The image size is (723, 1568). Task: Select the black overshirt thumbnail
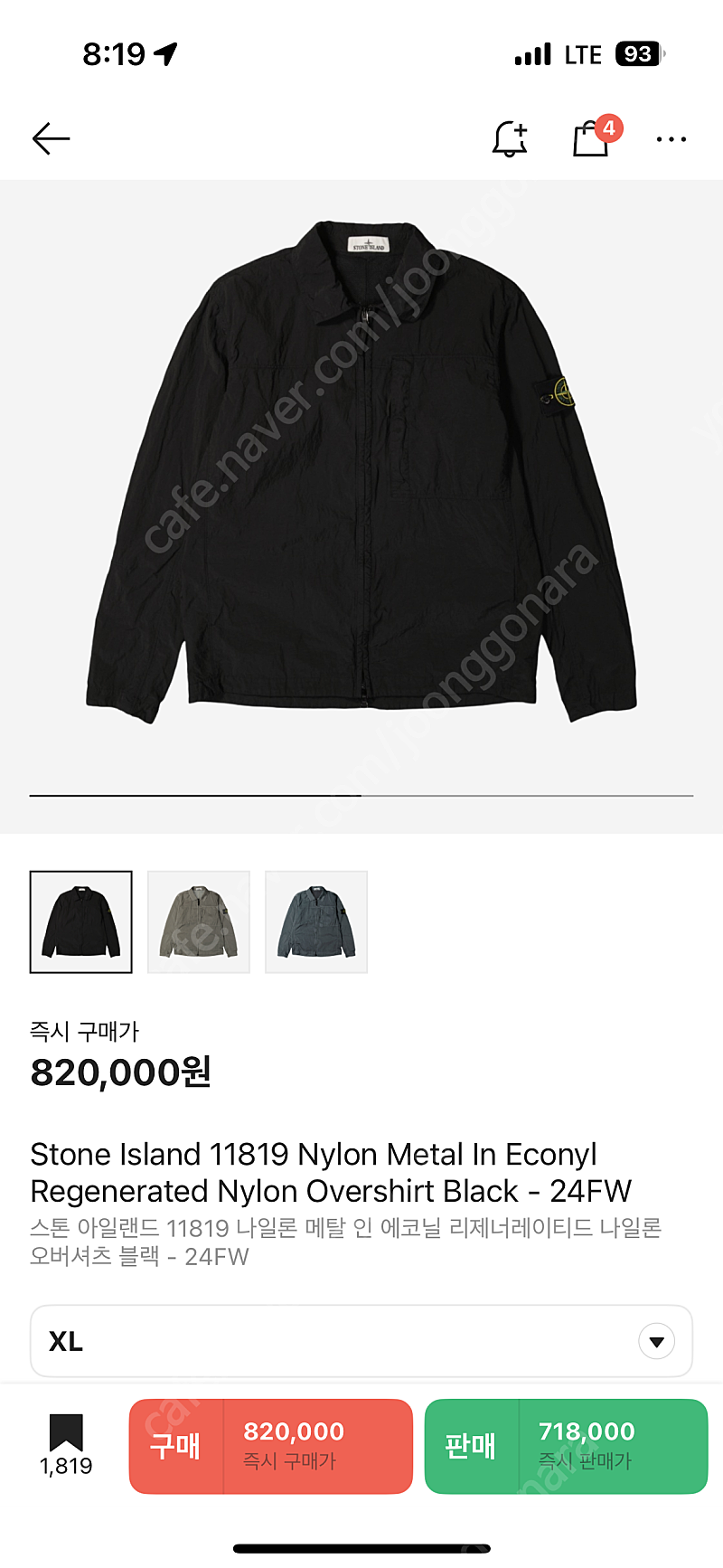click(81, 922)
